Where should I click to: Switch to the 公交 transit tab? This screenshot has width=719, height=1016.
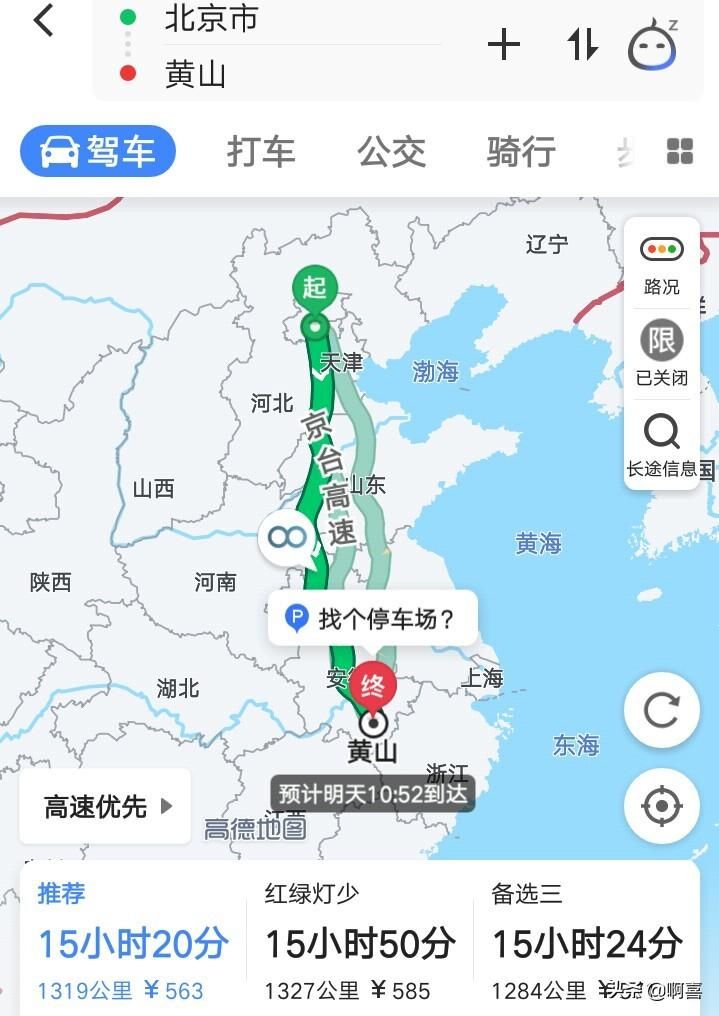point(391,152)
